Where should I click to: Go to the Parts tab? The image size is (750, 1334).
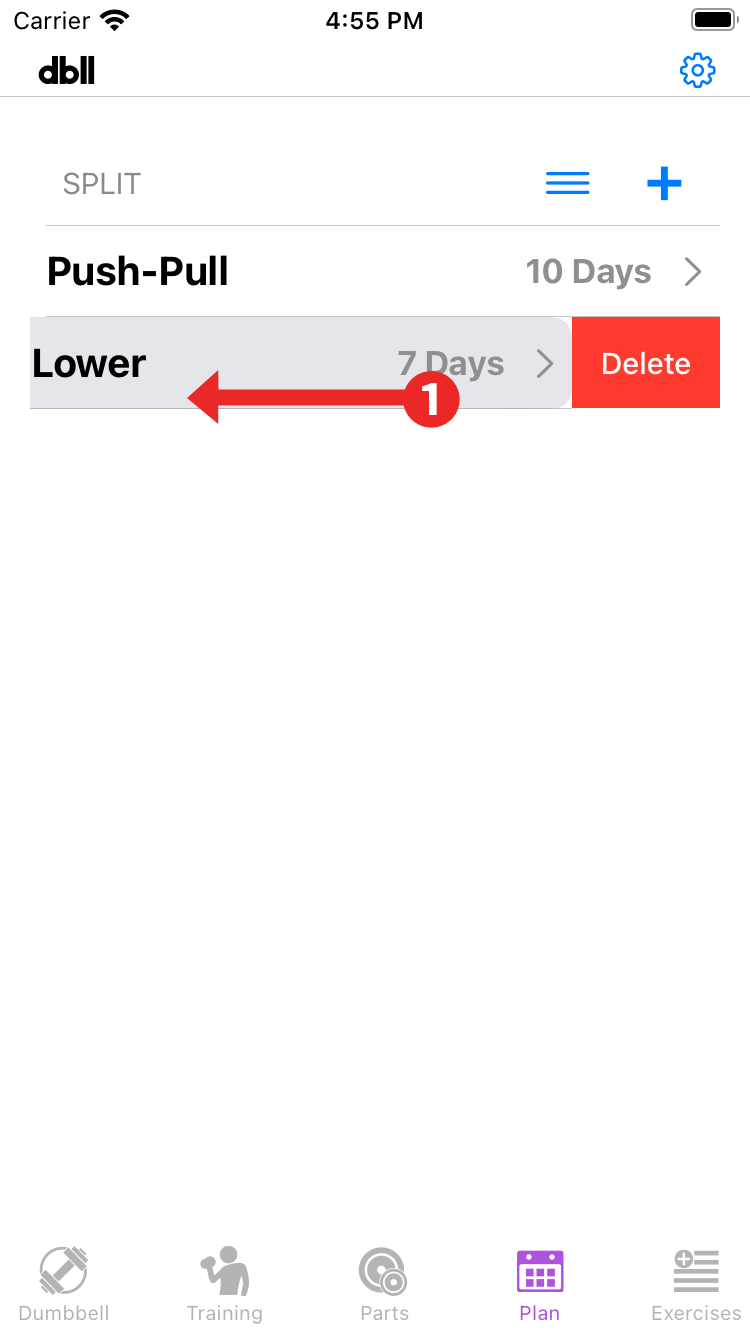pos(384,1284)
